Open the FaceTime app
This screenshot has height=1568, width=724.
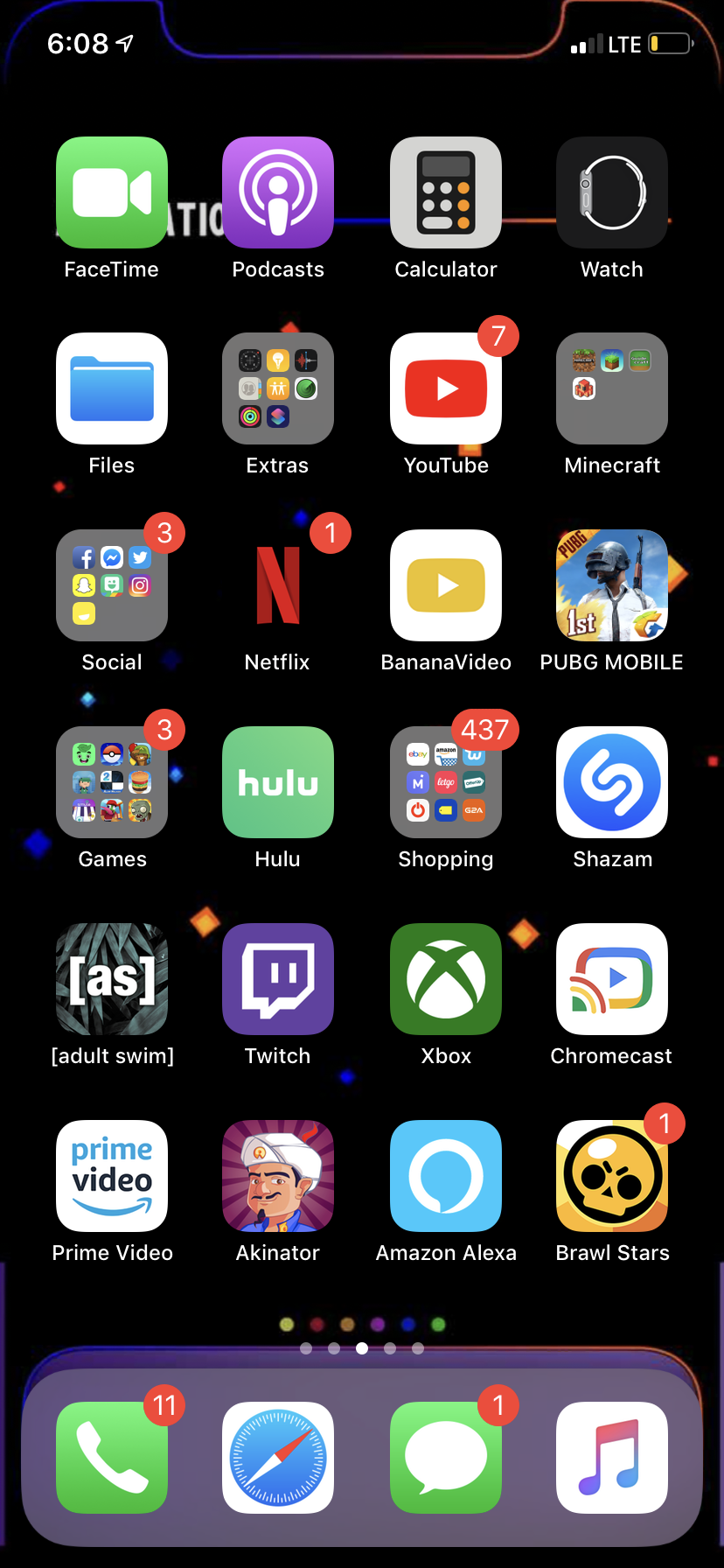(x=112, y=192)
